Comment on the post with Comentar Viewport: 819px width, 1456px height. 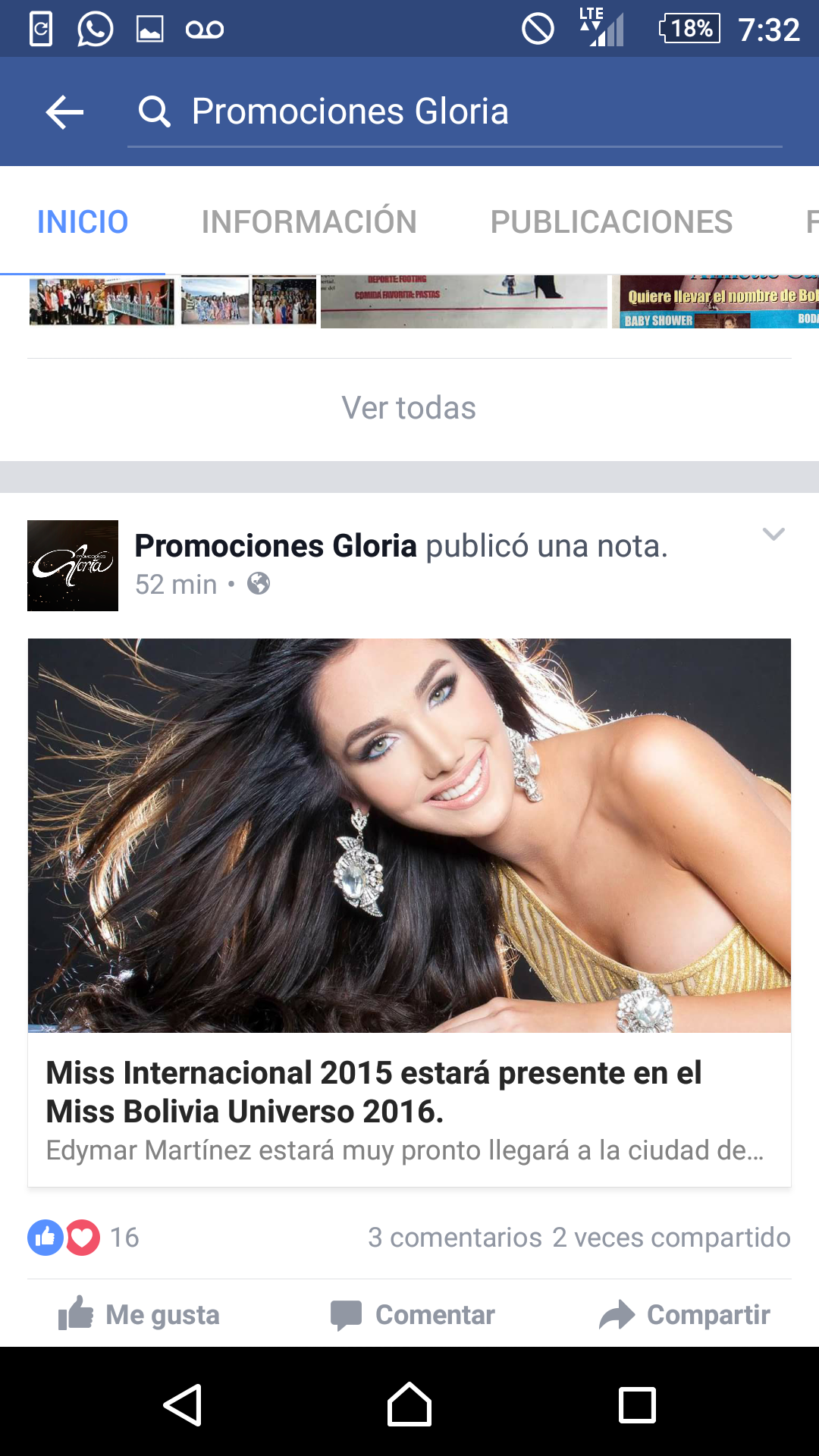(413, 1314)
